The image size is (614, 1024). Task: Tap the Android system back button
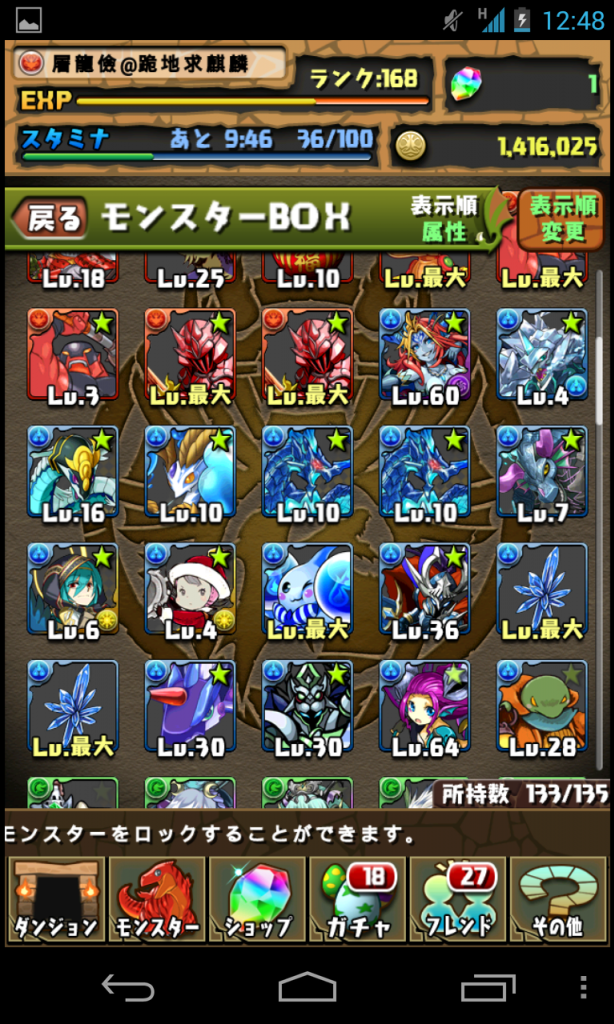click(128, 988)
